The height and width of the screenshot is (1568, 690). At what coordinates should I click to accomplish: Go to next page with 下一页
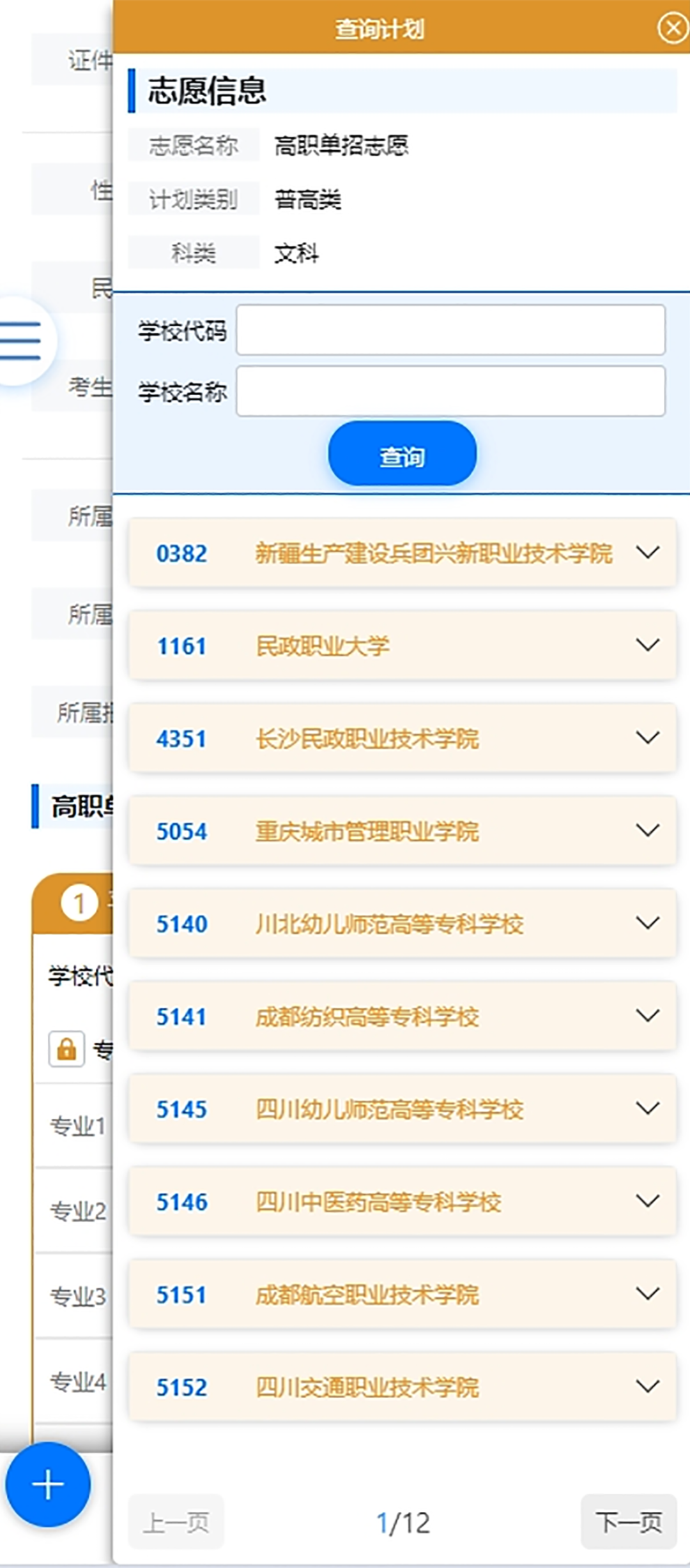click(628, 1522)
